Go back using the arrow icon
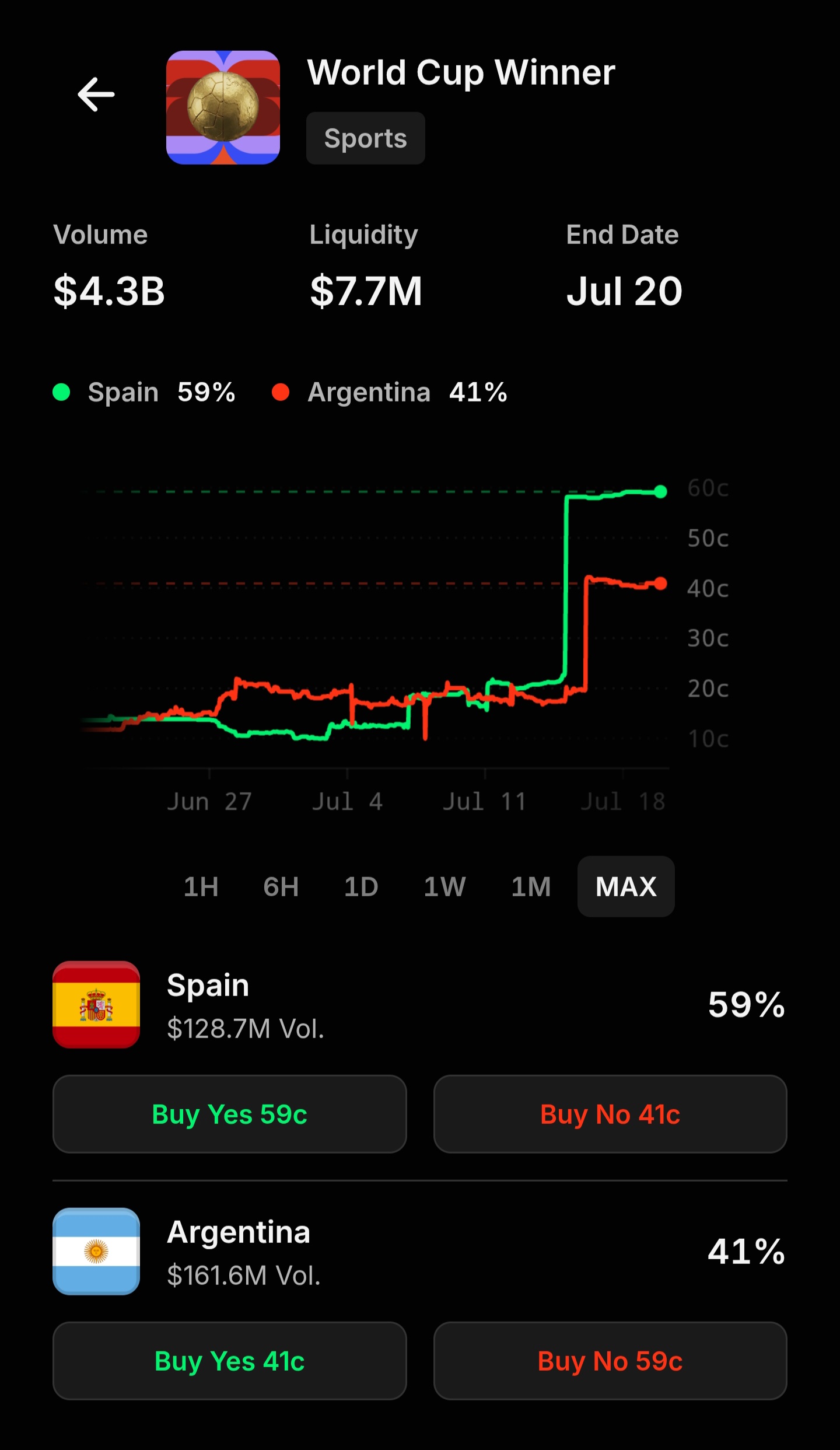 (x=96, y=95)
